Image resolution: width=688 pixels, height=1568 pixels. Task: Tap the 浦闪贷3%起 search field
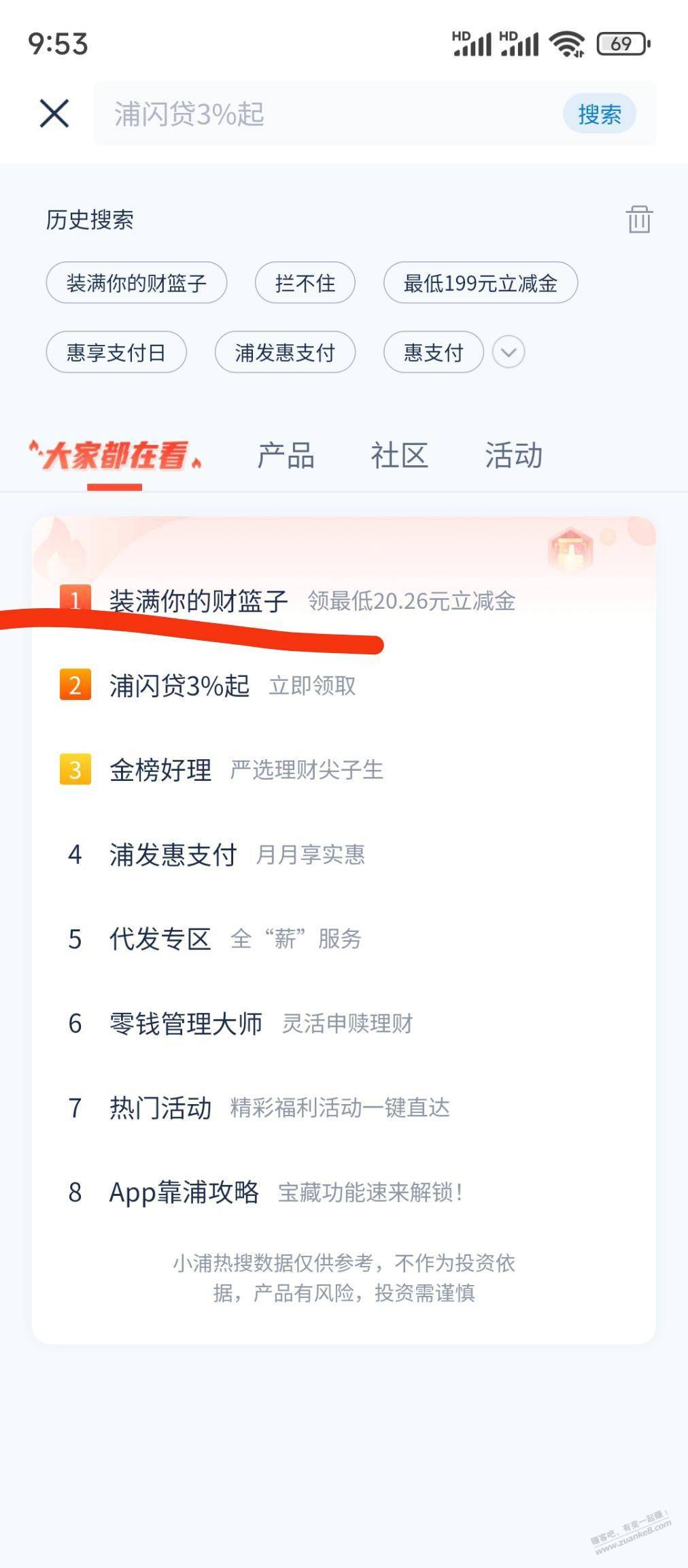pyautogui.click(x=326, y=114)
